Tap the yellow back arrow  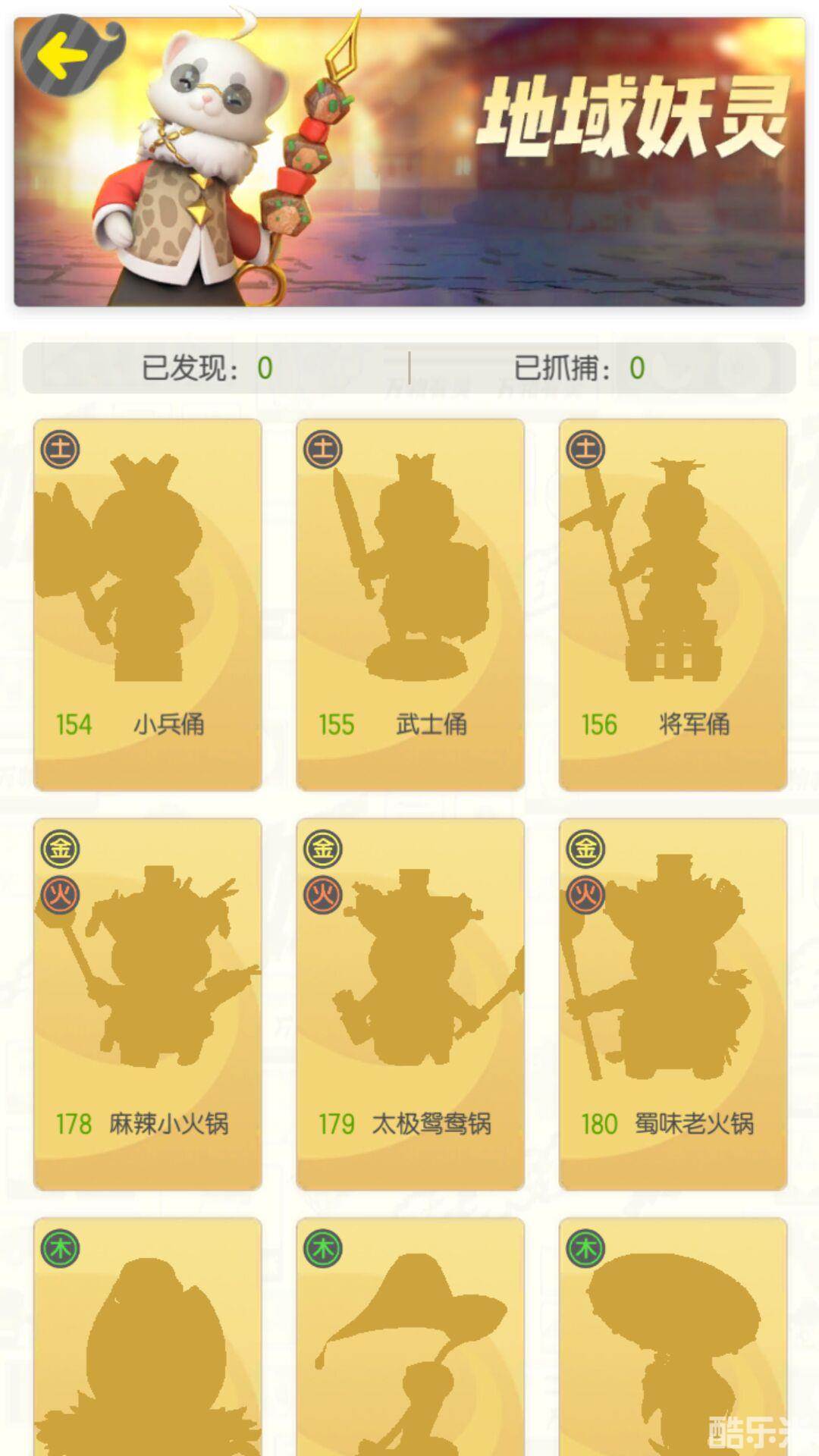click(x=62, y=56)
